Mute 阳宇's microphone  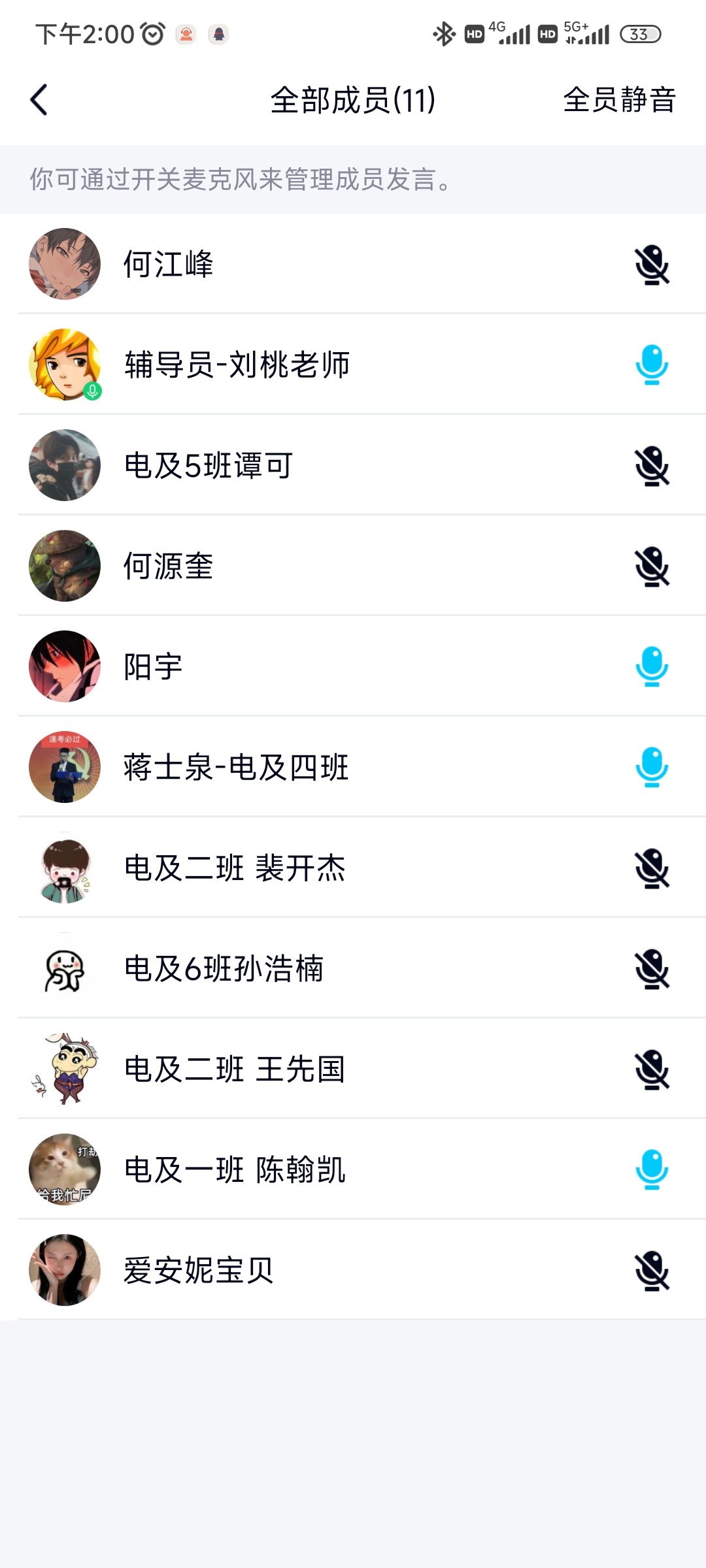click(652, 666)
